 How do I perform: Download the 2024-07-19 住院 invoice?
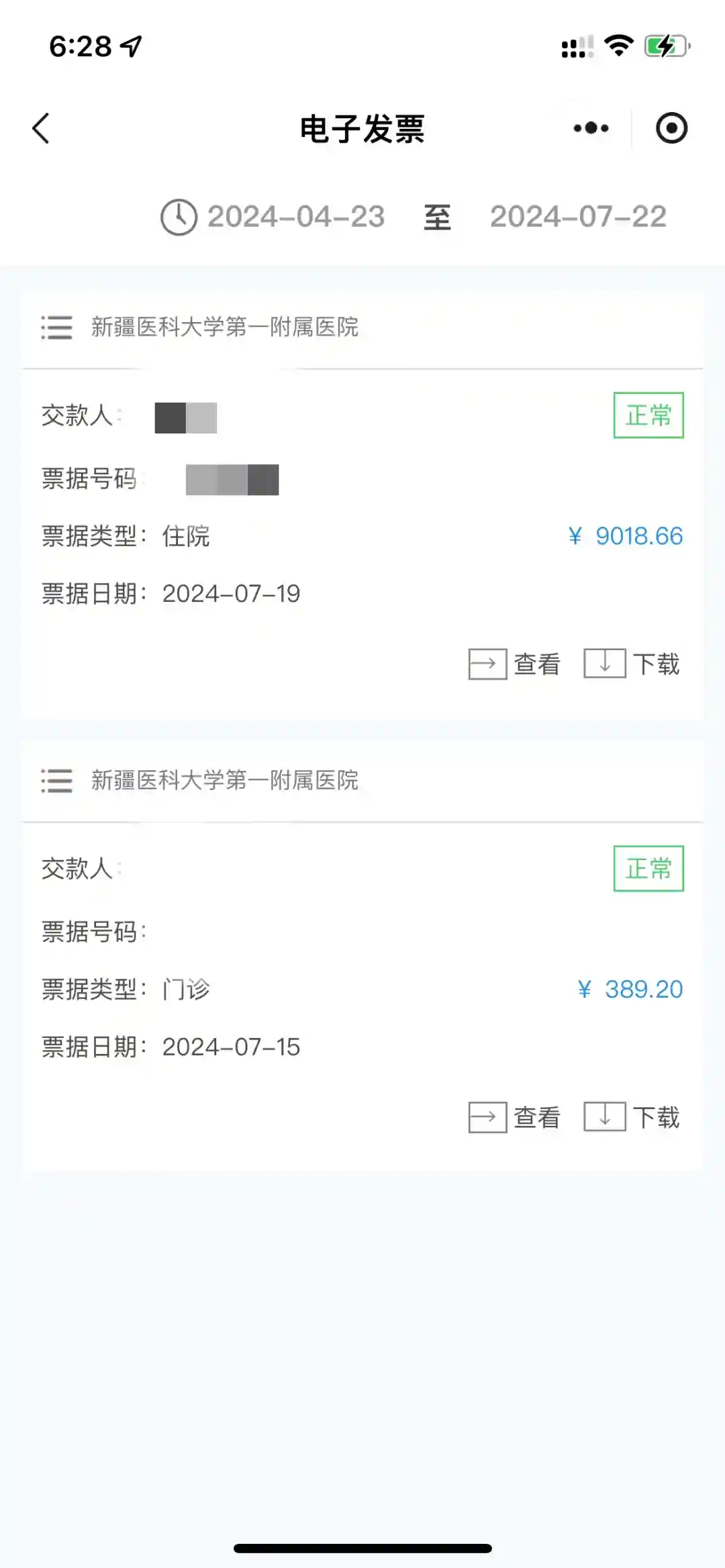click(632, 664)
